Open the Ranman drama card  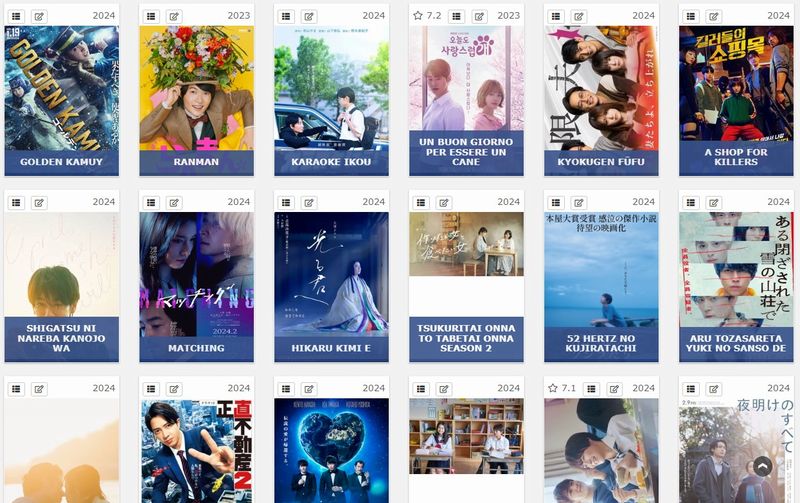click(x=196, y=95)
